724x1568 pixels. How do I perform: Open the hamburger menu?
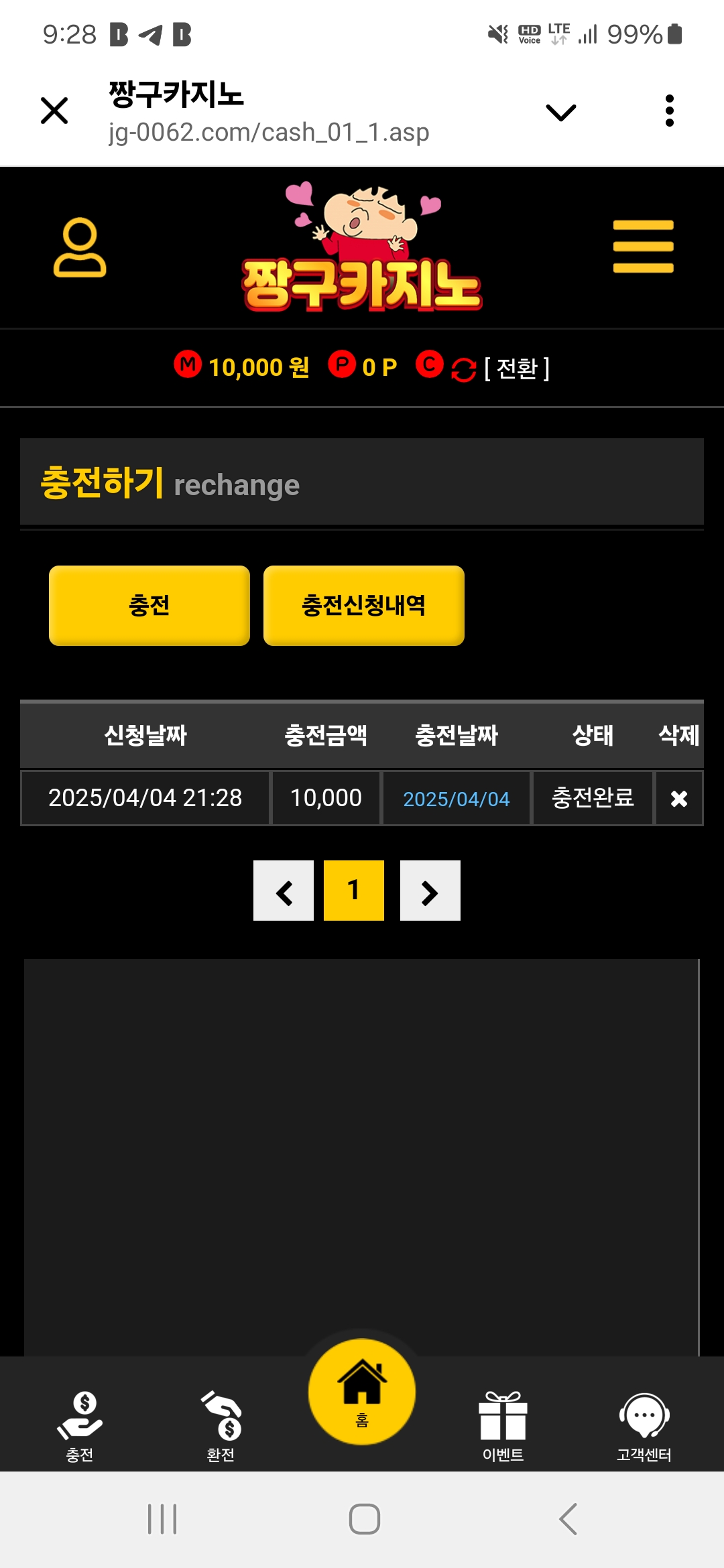tap(643, 247)
